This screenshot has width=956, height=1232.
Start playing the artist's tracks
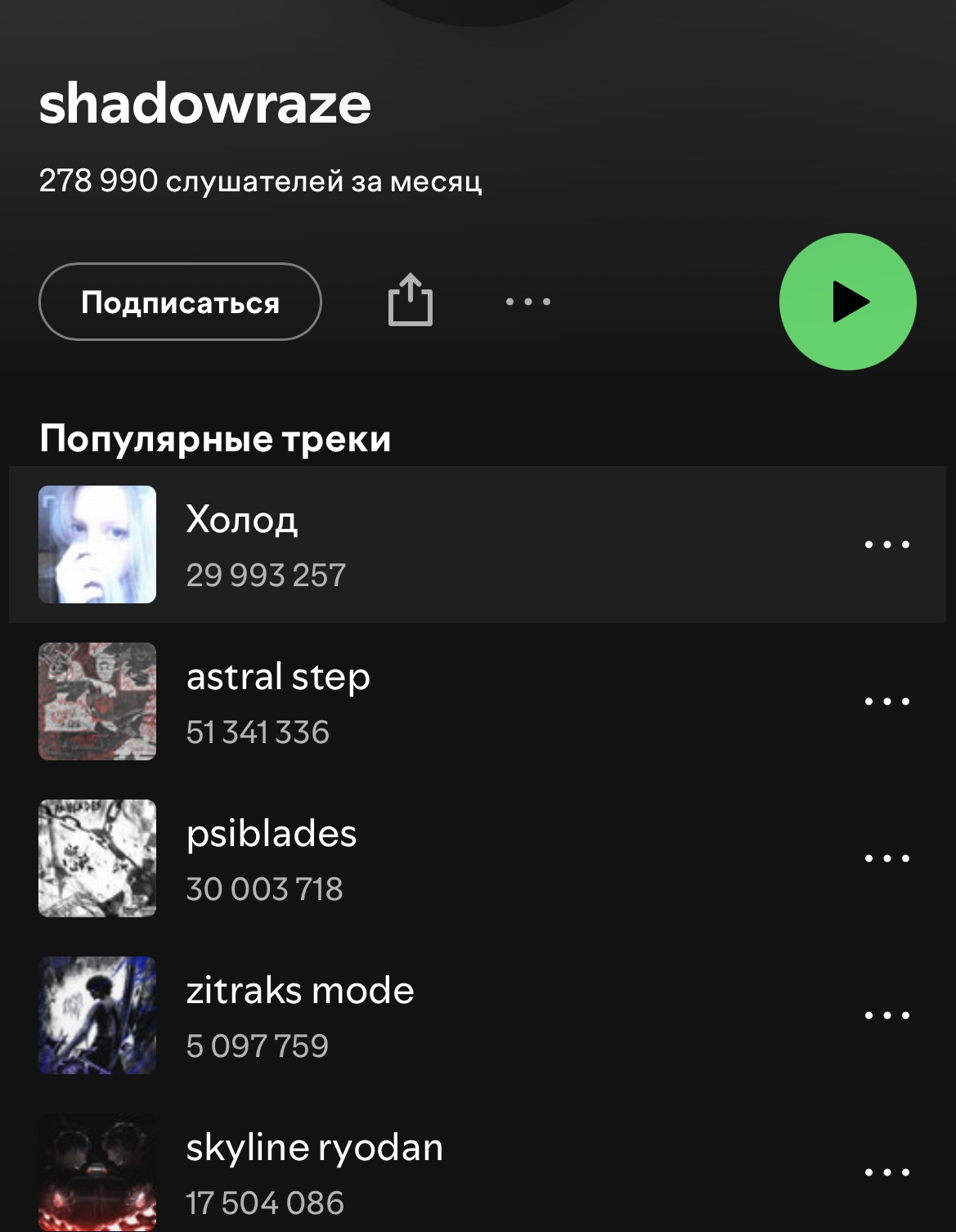tap(847, 302)
